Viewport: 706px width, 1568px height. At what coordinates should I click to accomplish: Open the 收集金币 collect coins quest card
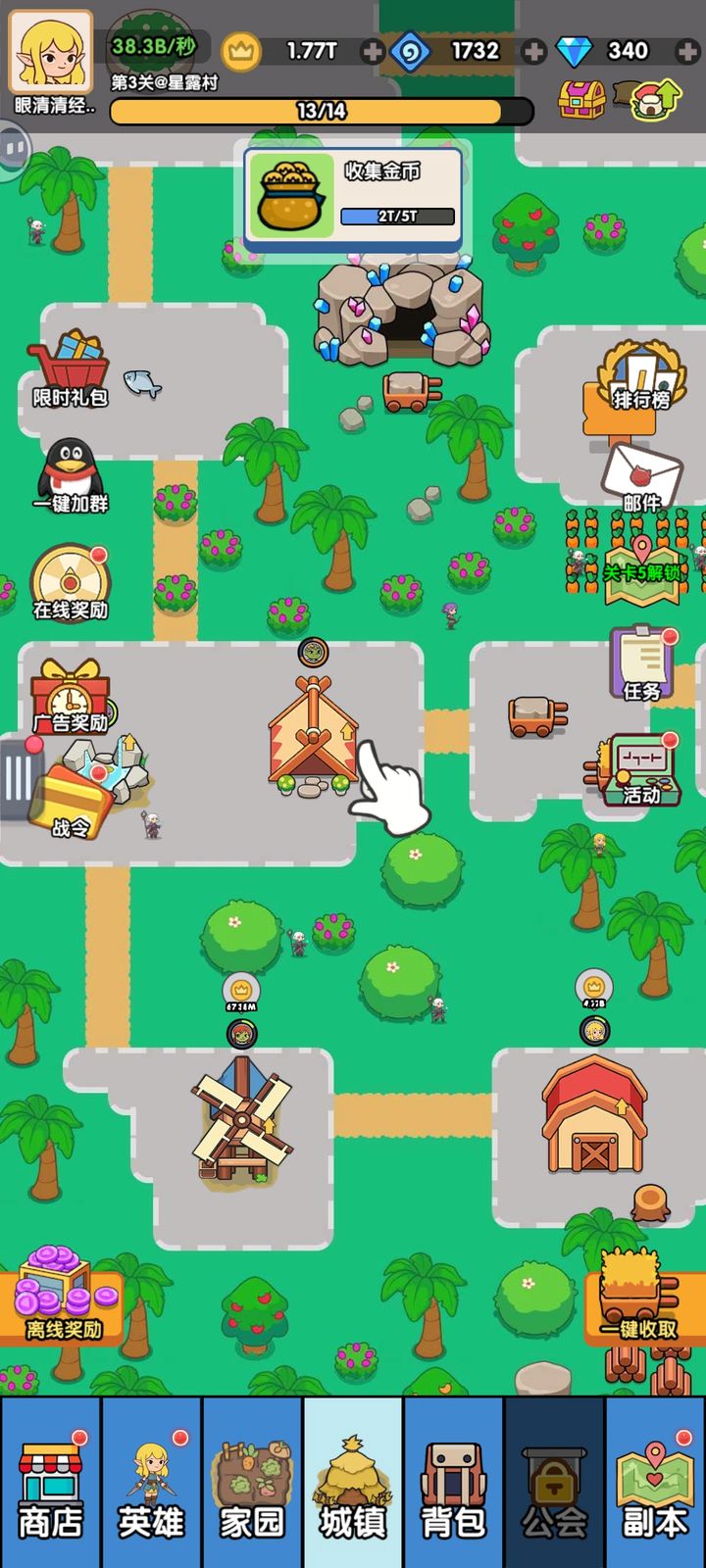353,194
